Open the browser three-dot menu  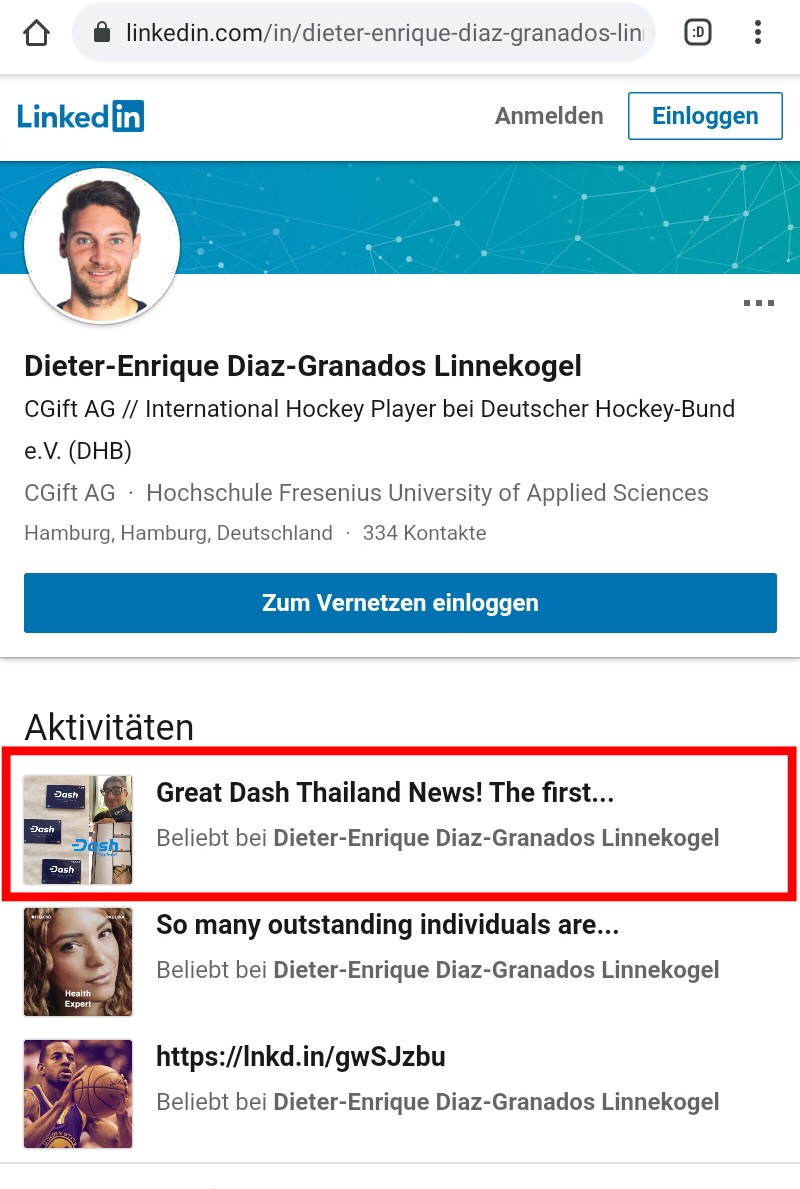point(758,33)
